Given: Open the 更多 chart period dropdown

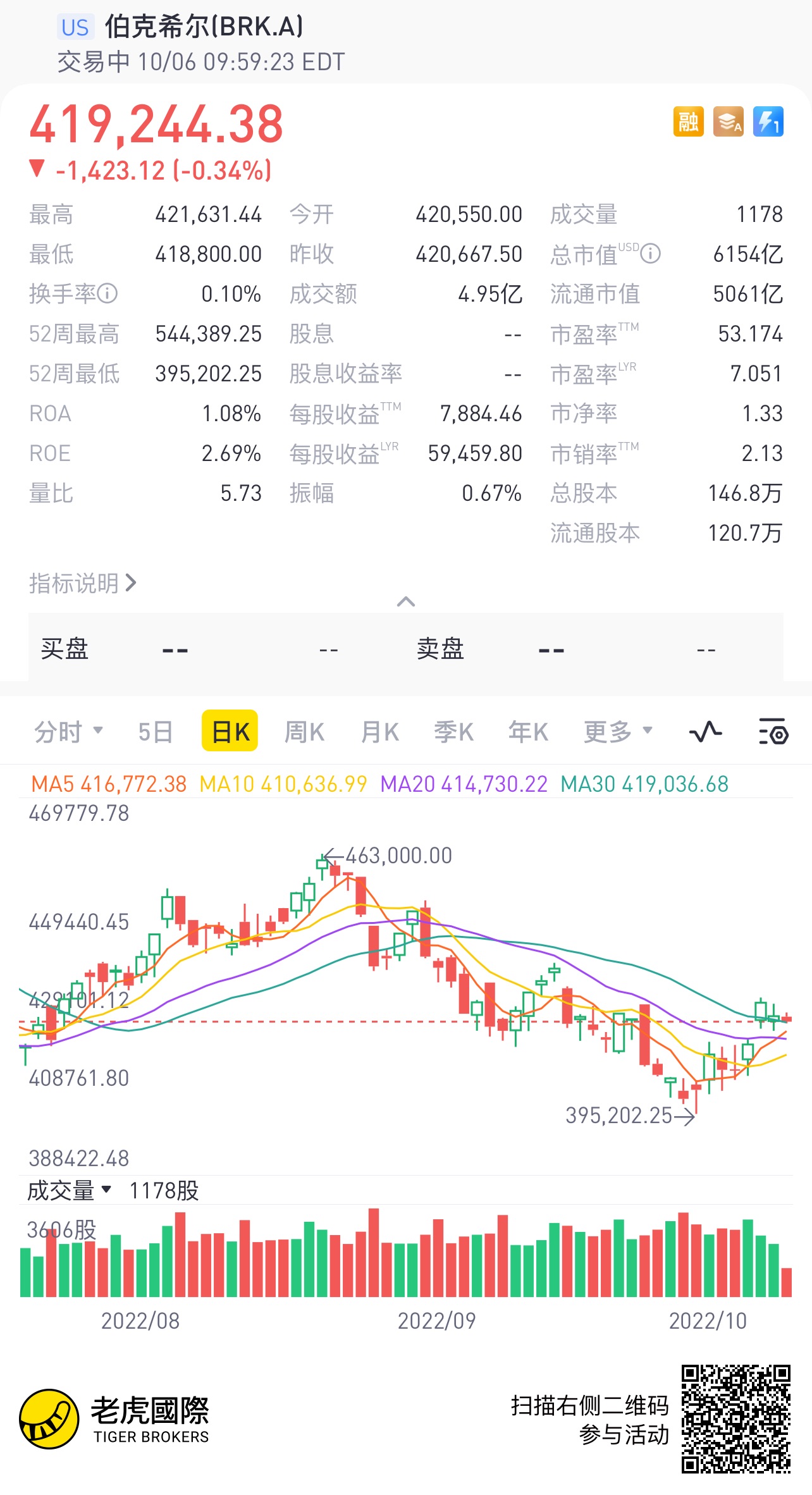Looking at the screenshot, I should [x=618, y=732].
